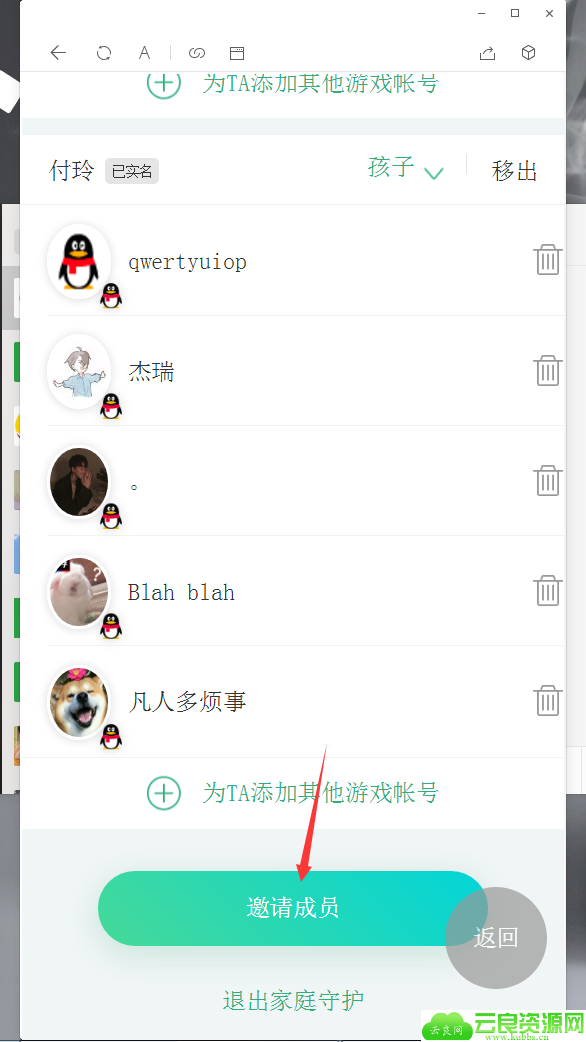This screenshot has height=1042, width=586.
Task: Refresh the page
Action: [104, 53]
